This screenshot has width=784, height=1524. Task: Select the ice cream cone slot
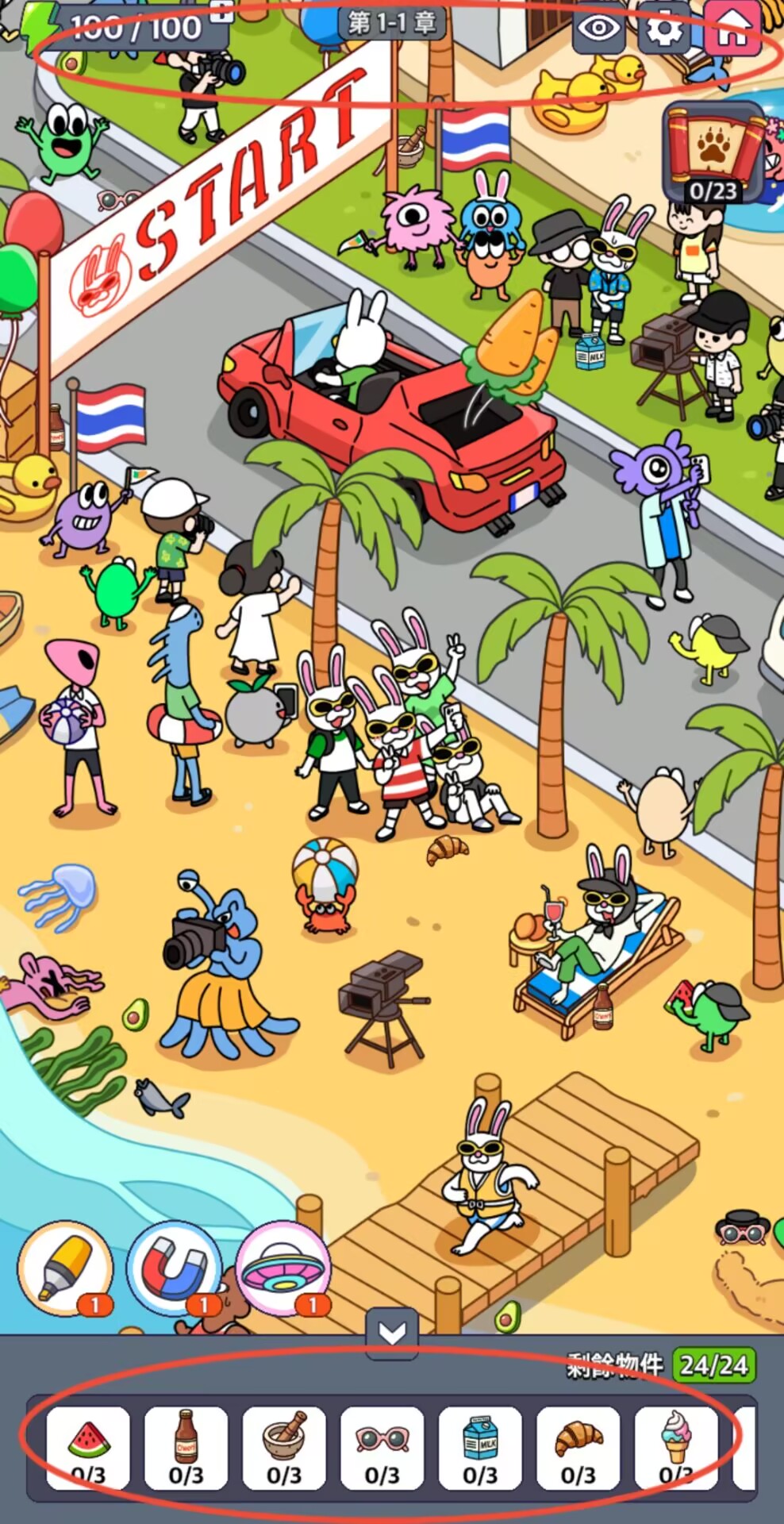(676, 1447)
